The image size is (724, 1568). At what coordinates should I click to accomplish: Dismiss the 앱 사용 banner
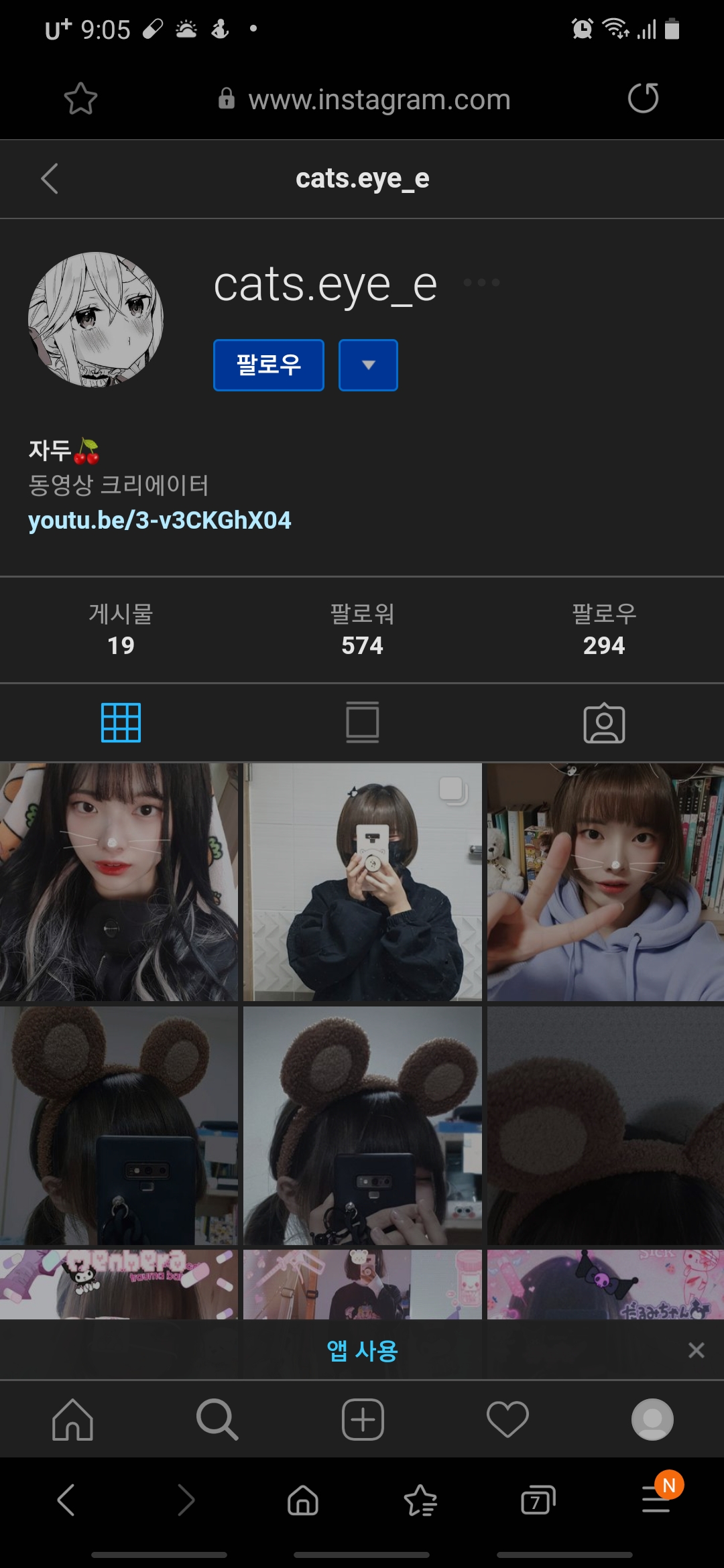pos(697,1350)
